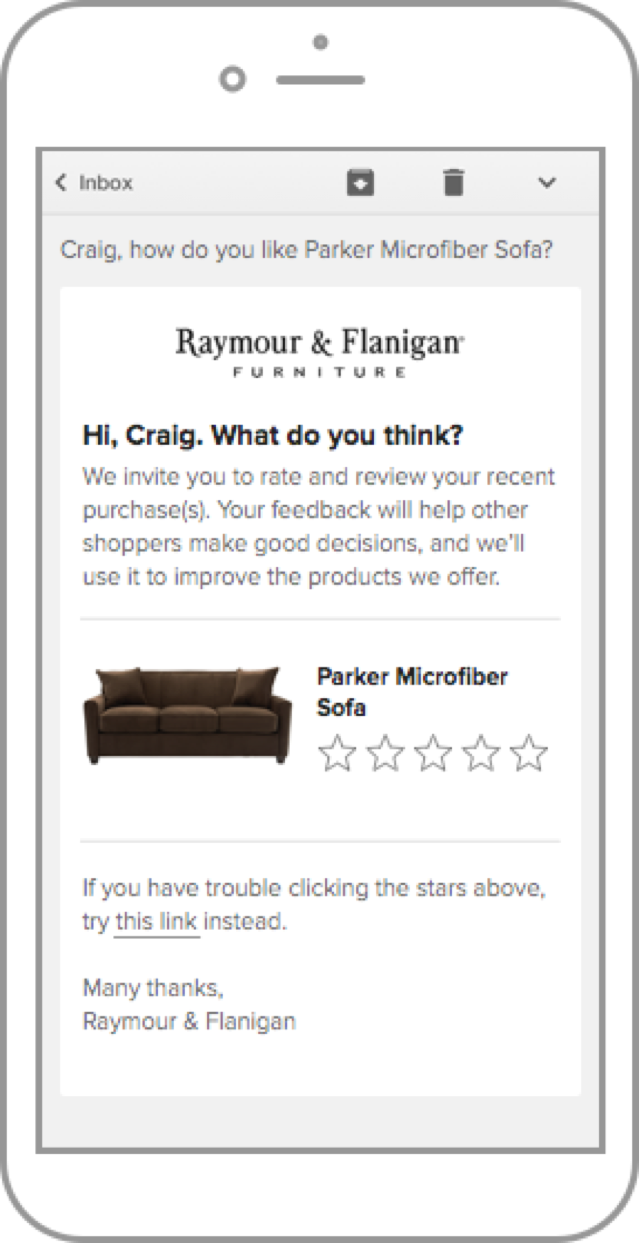Viewport: 639px width, 1243px height.
Task: Delete this email with the trash icon
Action: [454, 182]
